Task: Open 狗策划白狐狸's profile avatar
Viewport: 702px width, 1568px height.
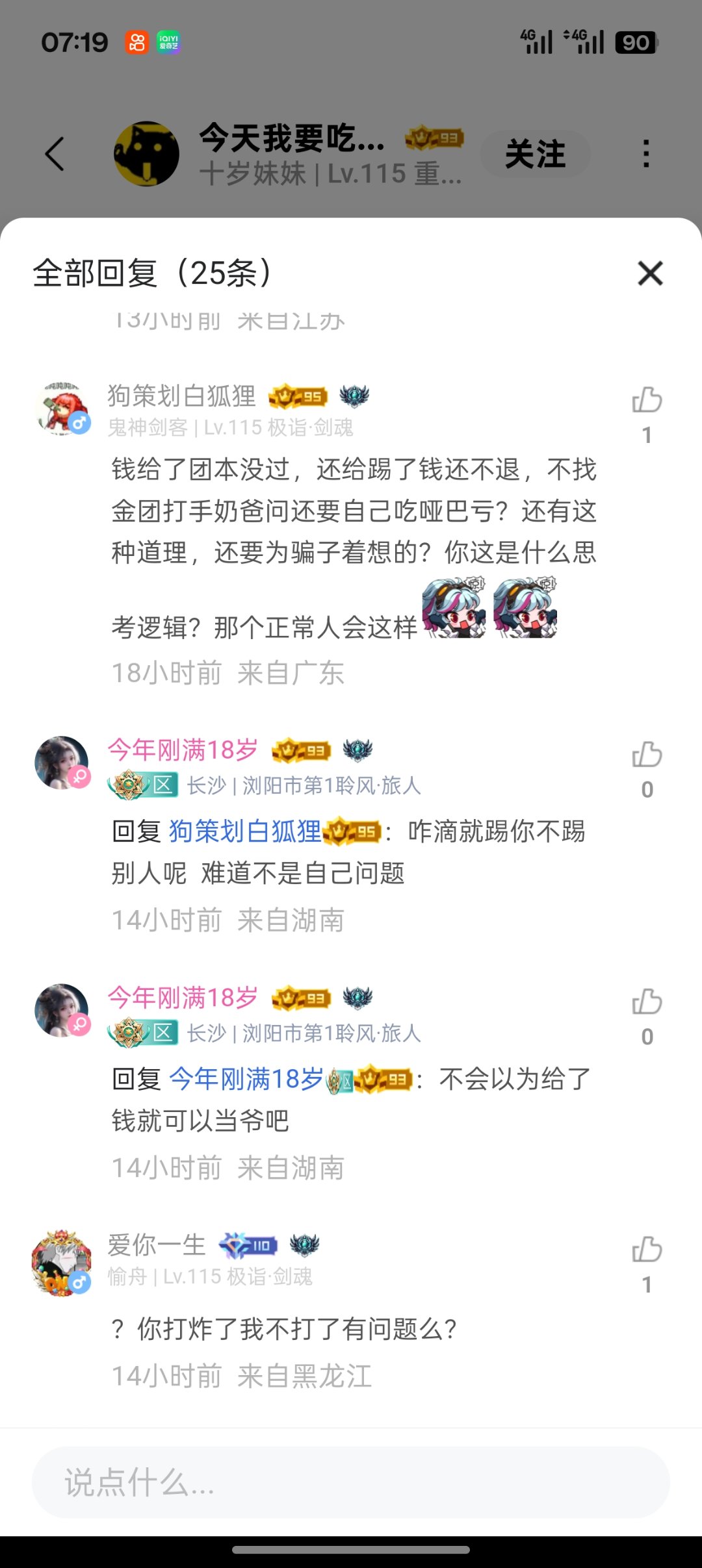Action: tap(62, 409)
